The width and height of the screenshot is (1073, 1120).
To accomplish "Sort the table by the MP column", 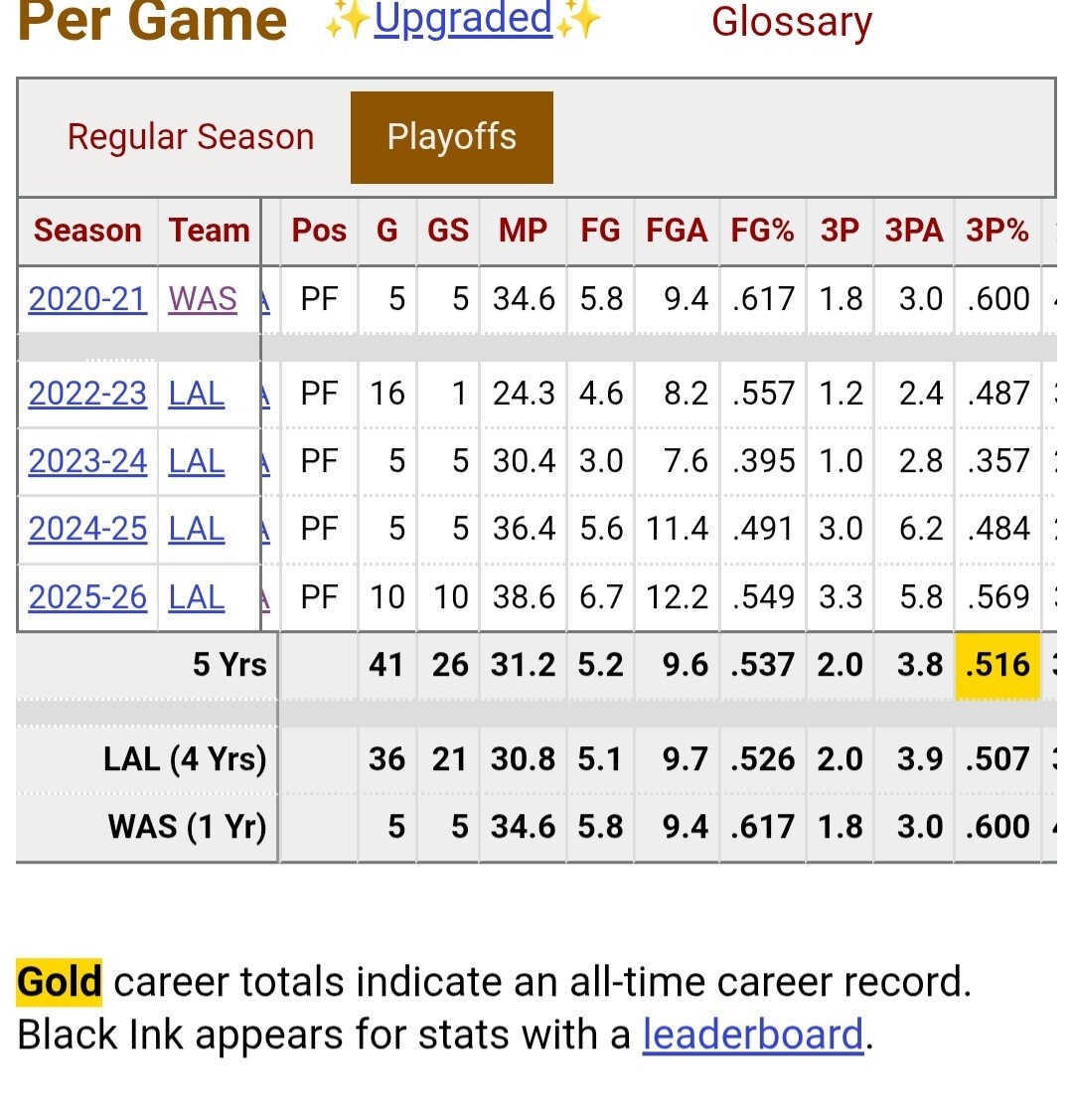I will [x=524, y=231].
